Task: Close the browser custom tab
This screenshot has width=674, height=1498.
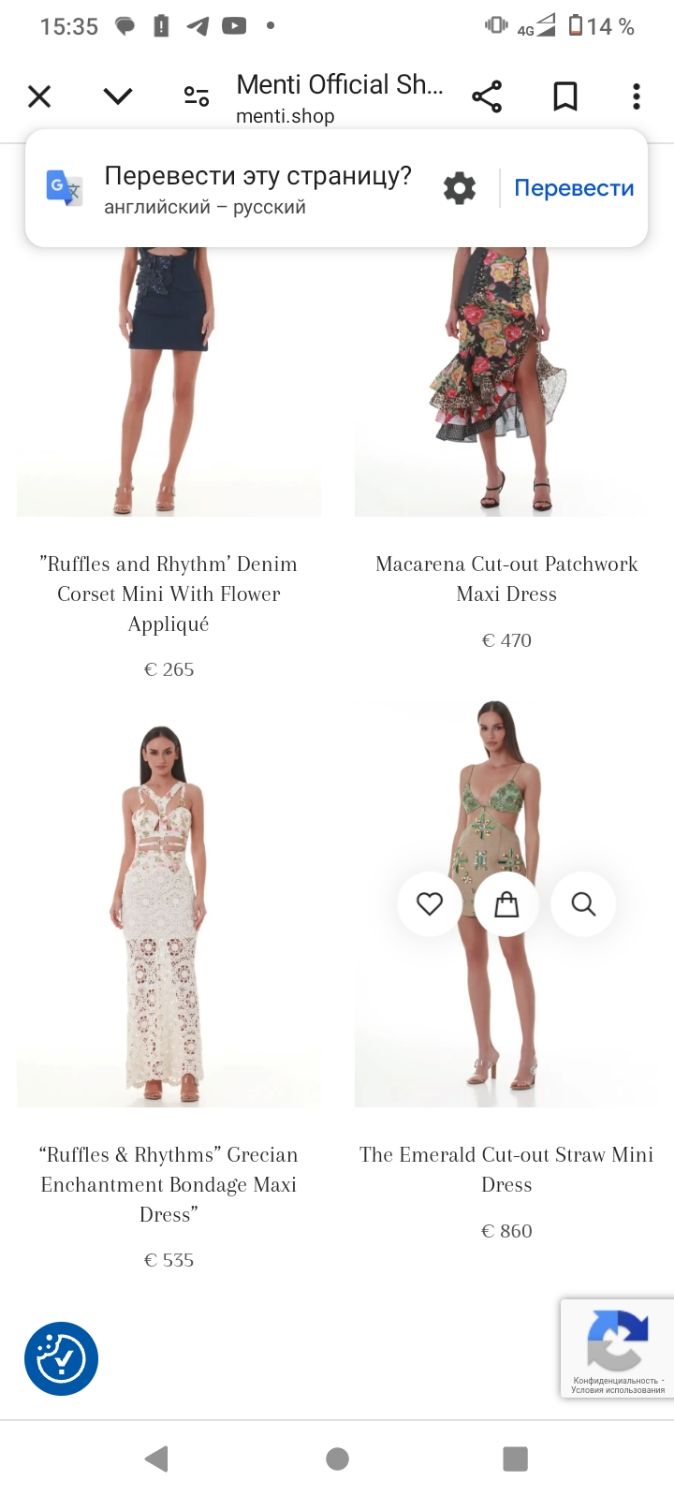Action: pos(39,96)
